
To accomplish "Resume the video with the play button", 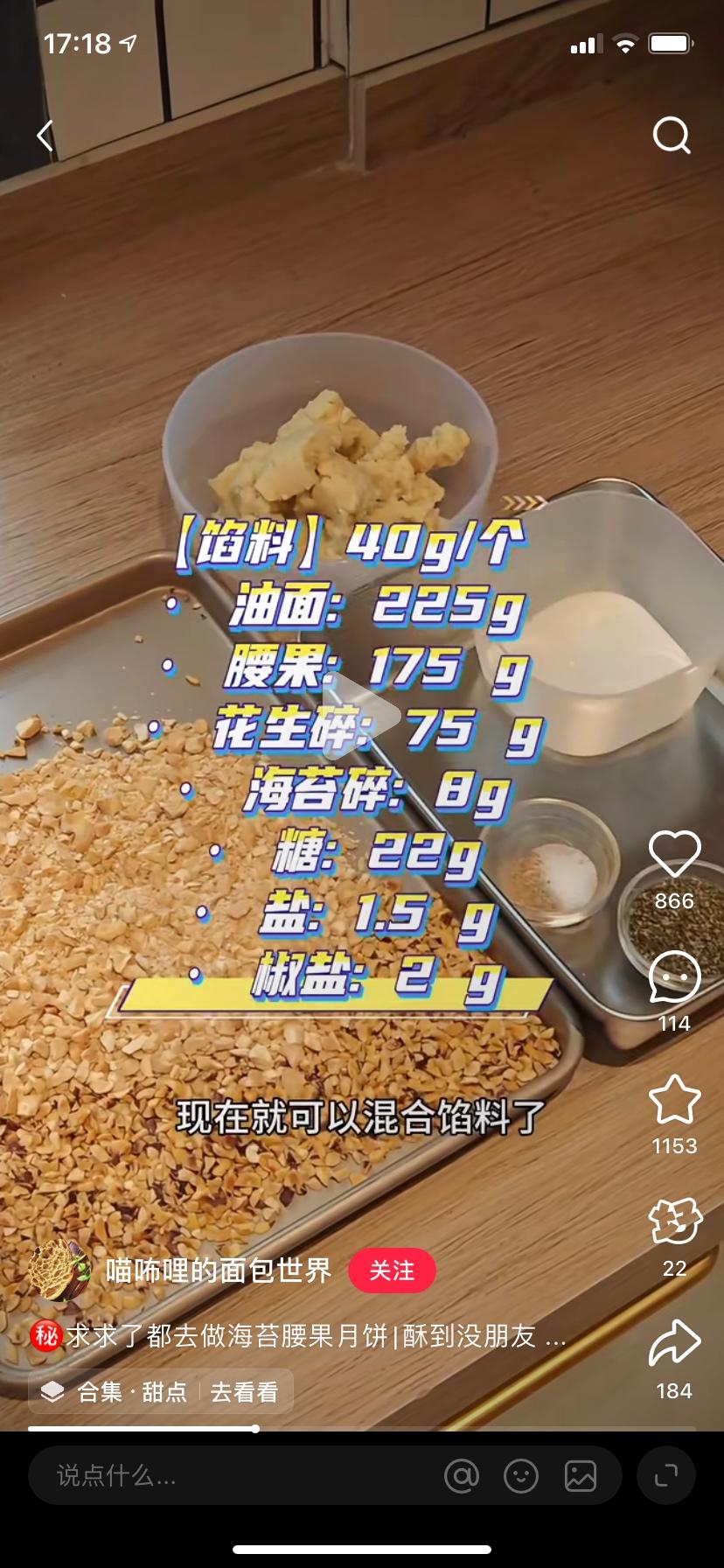I will (362, 716).
